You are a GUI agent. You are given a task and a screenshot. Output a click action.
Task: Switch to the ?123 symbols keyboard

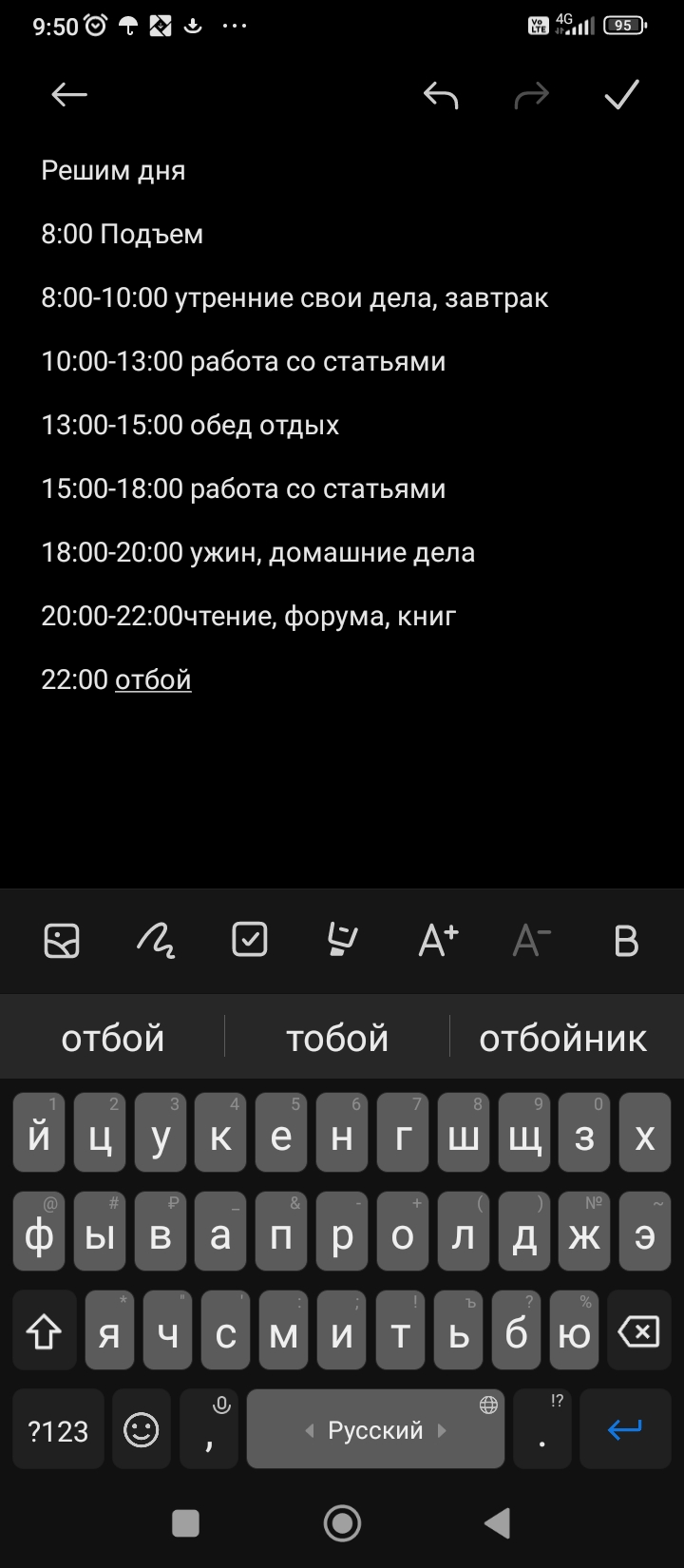click(x=58, y=1430)
